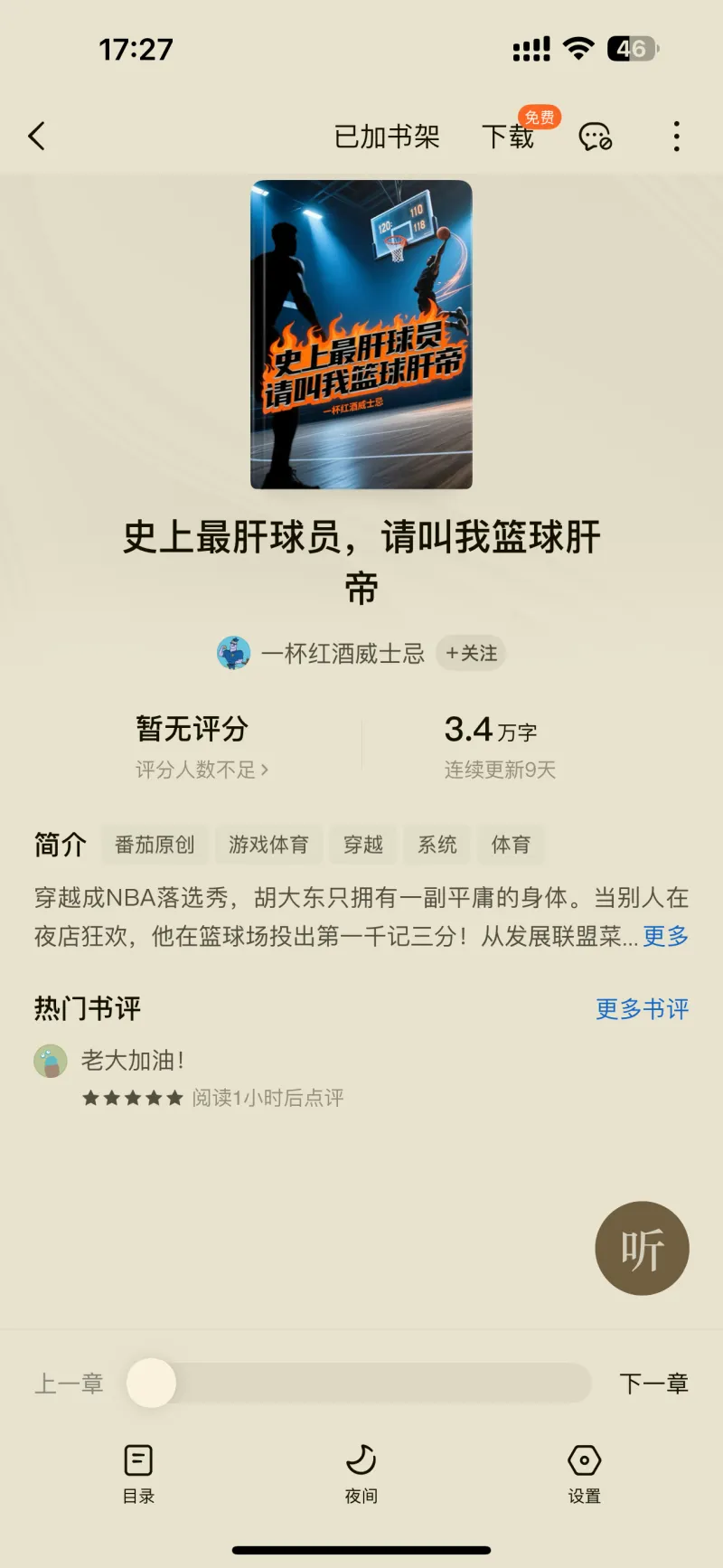Select the 番茄原创 tag
The image size is (723, 1568).
point(155,845)
